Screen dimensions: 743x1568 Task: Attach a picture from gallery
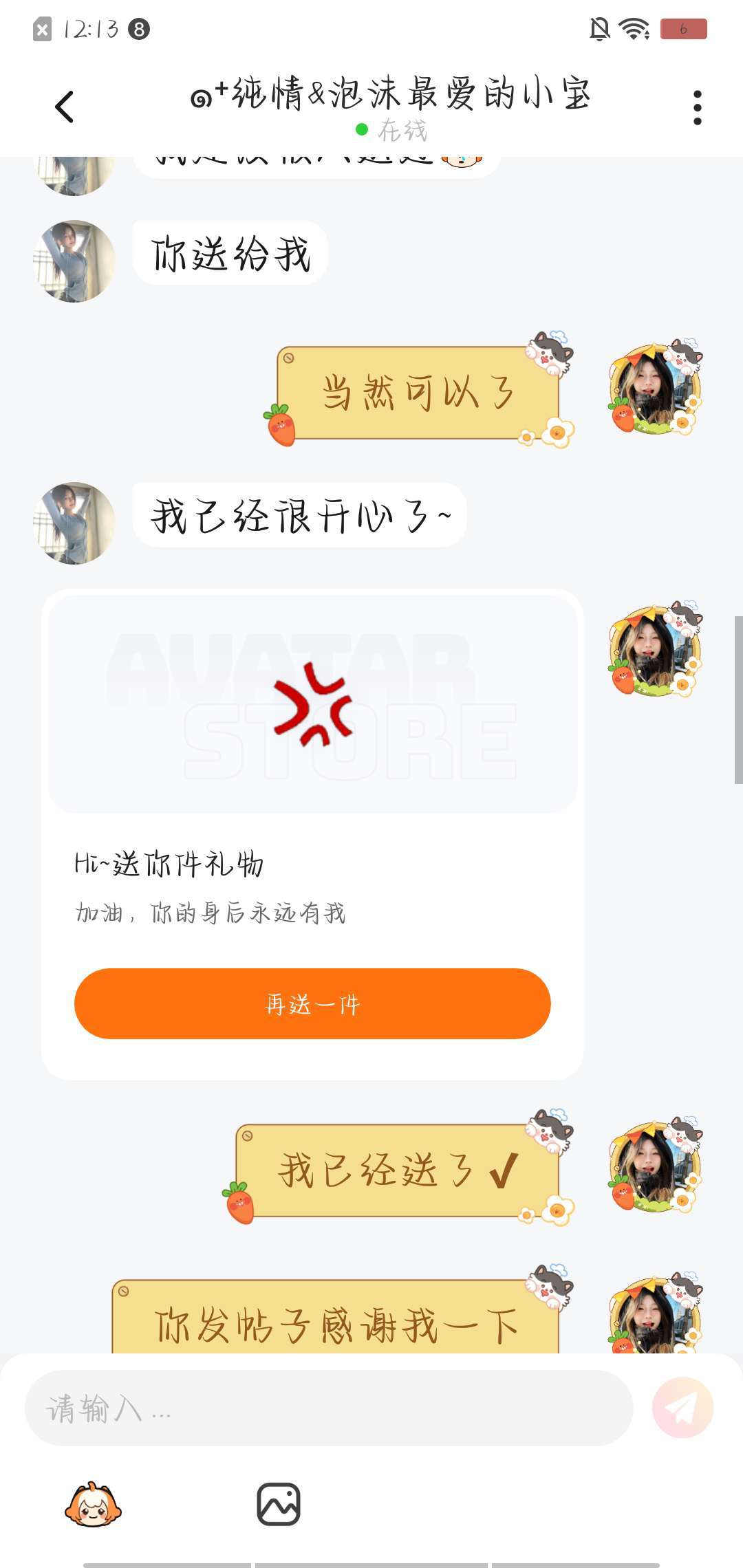[x=279, y=1504]
